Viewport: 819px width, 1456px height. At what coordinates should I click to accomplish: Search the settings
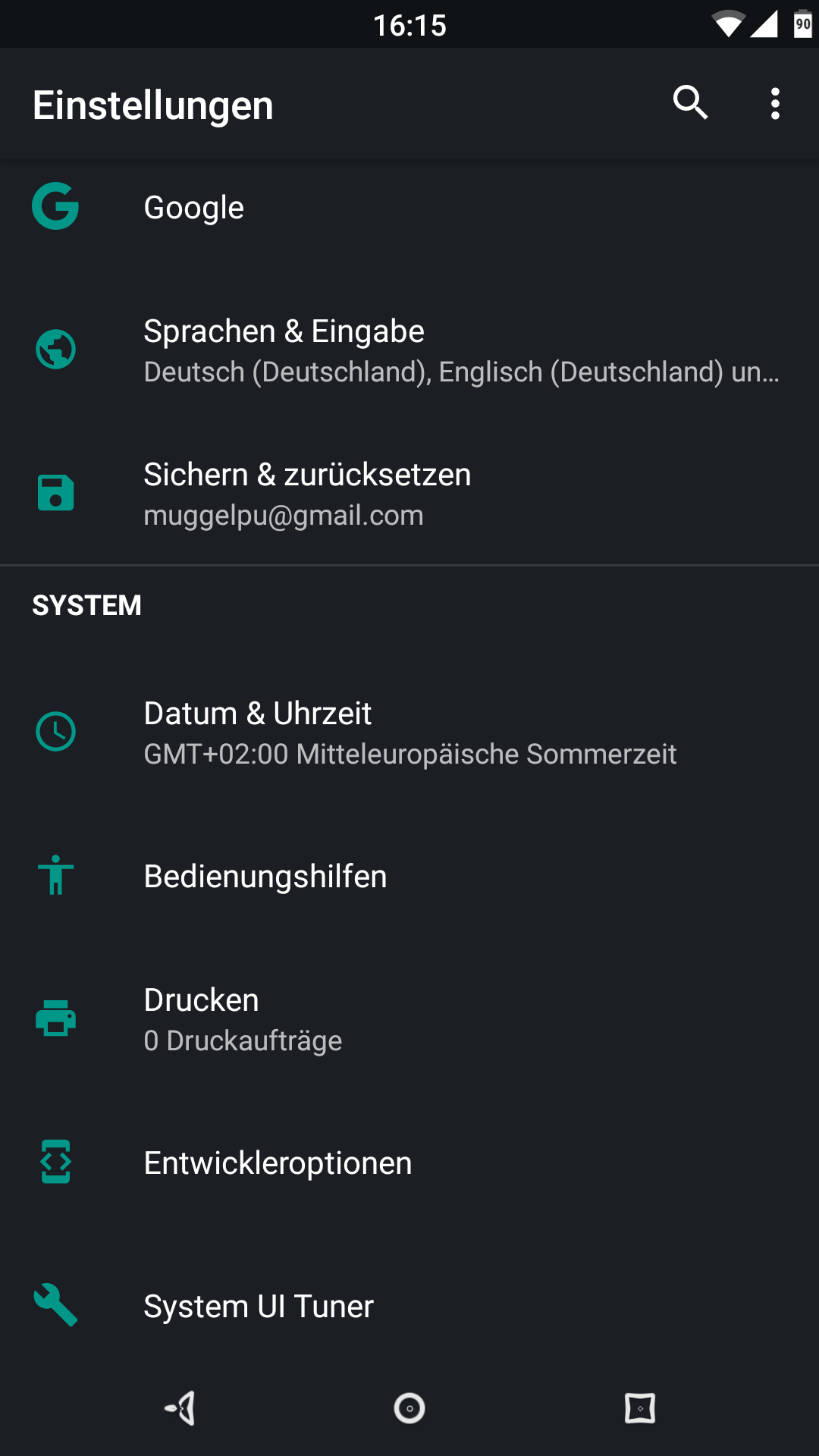point(690,103)
